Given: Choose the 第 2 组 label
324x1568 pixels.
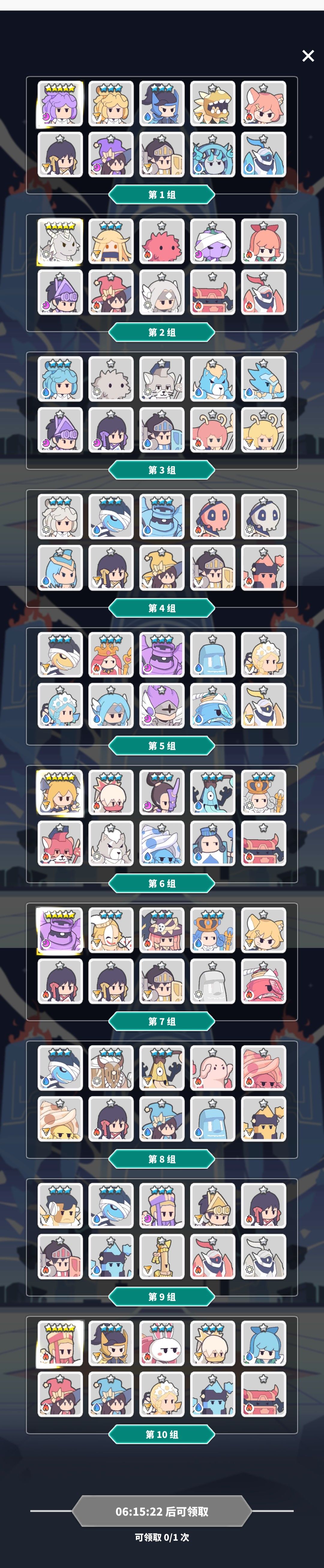Looking at the screenshot, I should click(x=162, y=332).
